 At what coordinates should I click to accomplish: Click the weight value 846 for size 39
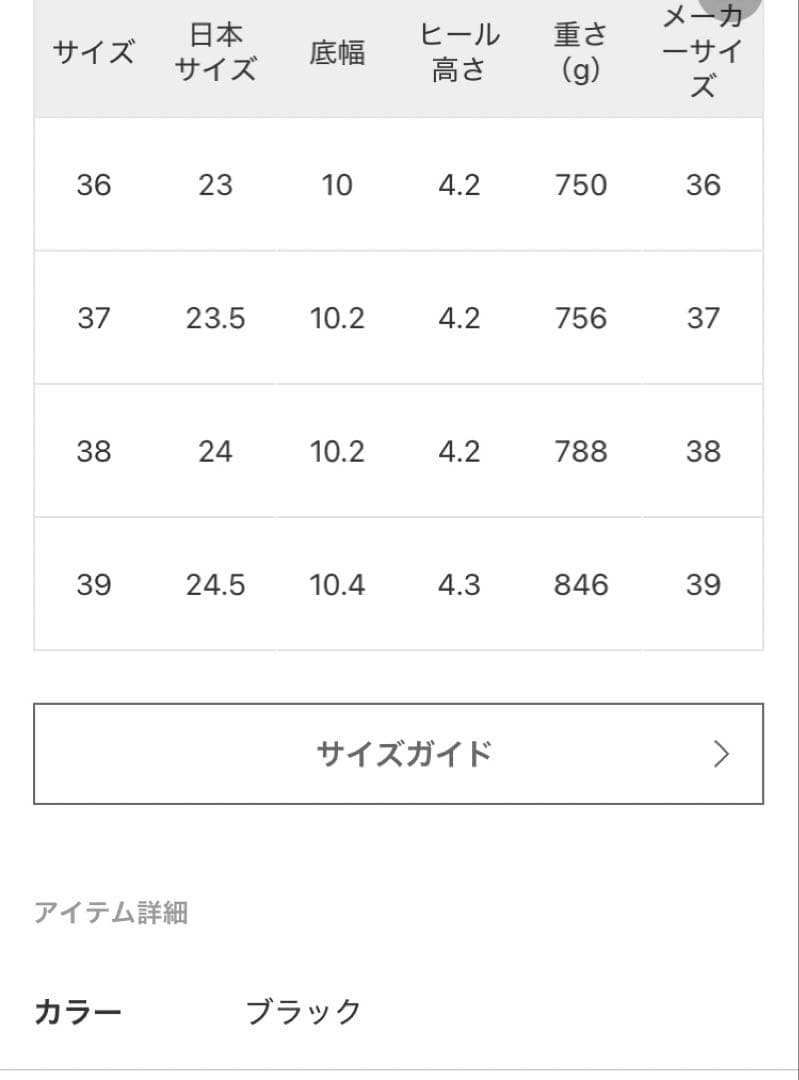point(580,584)
